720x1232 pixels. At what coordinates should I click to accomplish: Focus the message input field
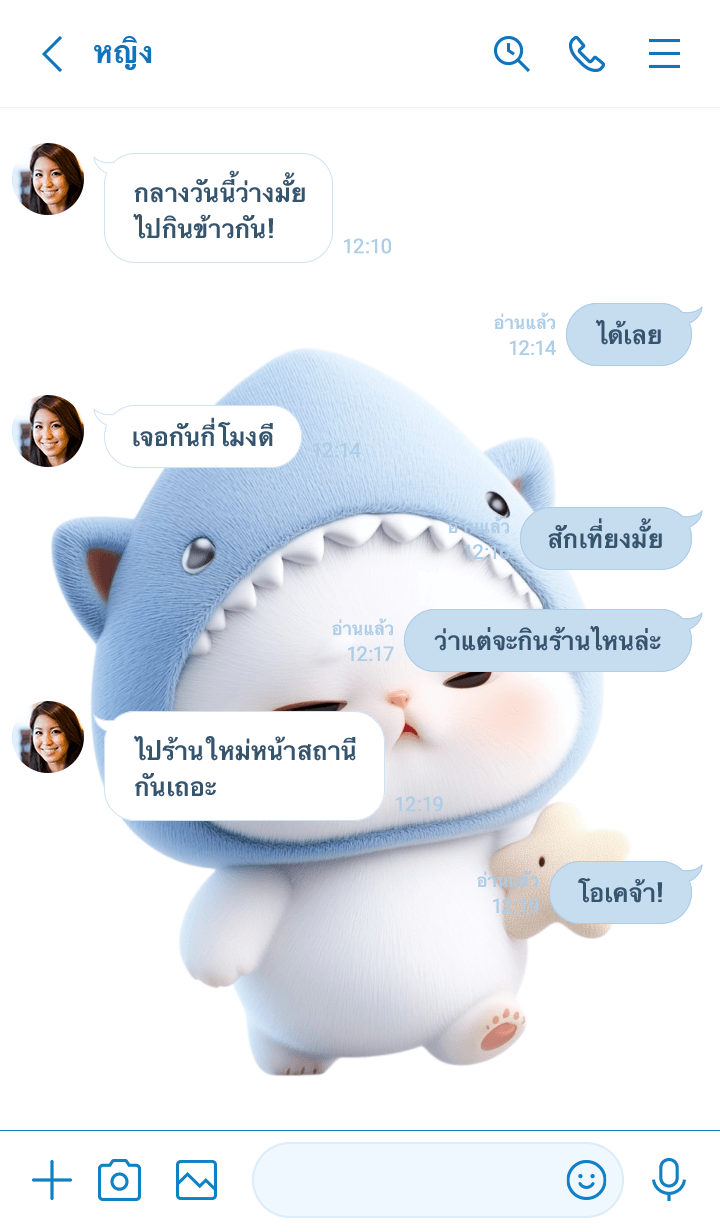coord(405,1181)
